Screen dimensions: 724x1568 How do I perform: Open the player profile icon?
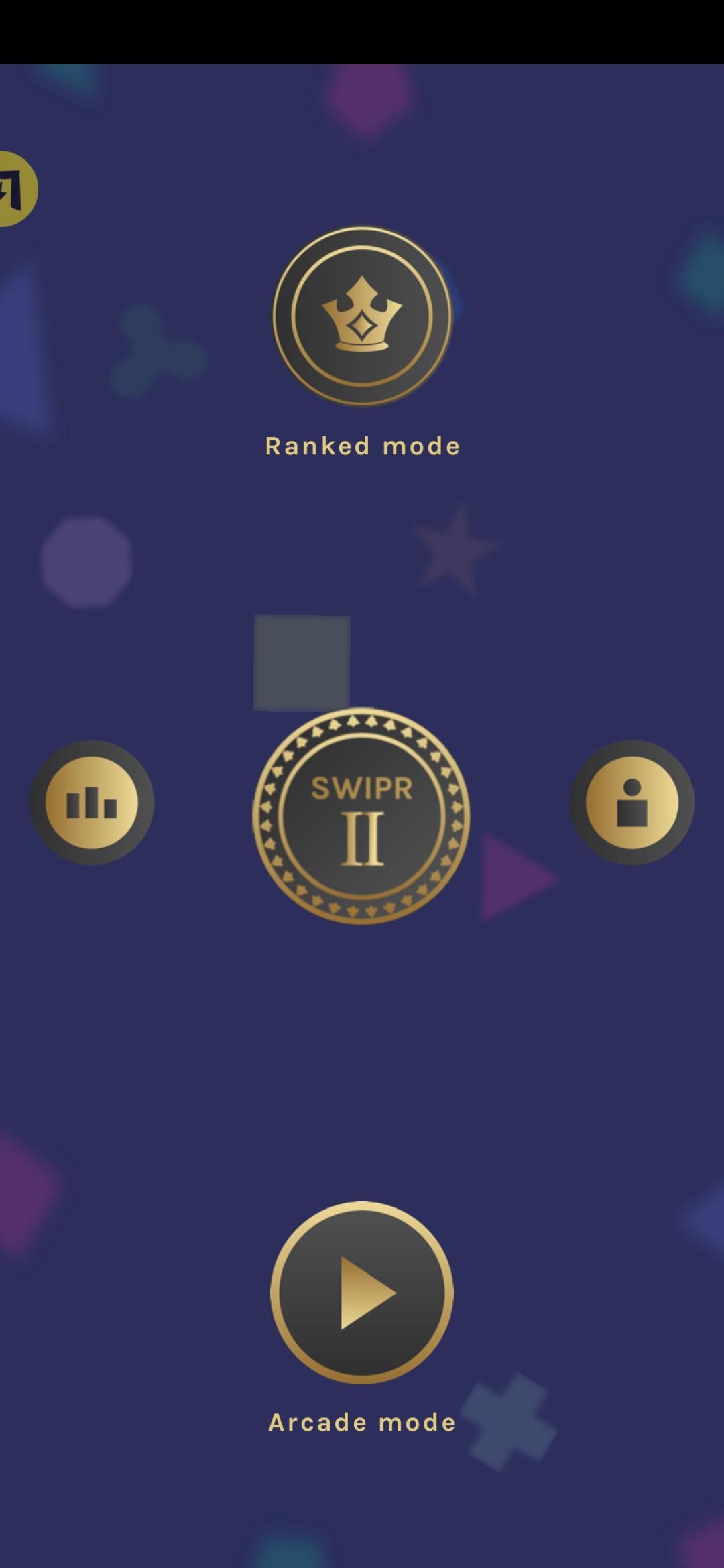[x=631, y=803]
